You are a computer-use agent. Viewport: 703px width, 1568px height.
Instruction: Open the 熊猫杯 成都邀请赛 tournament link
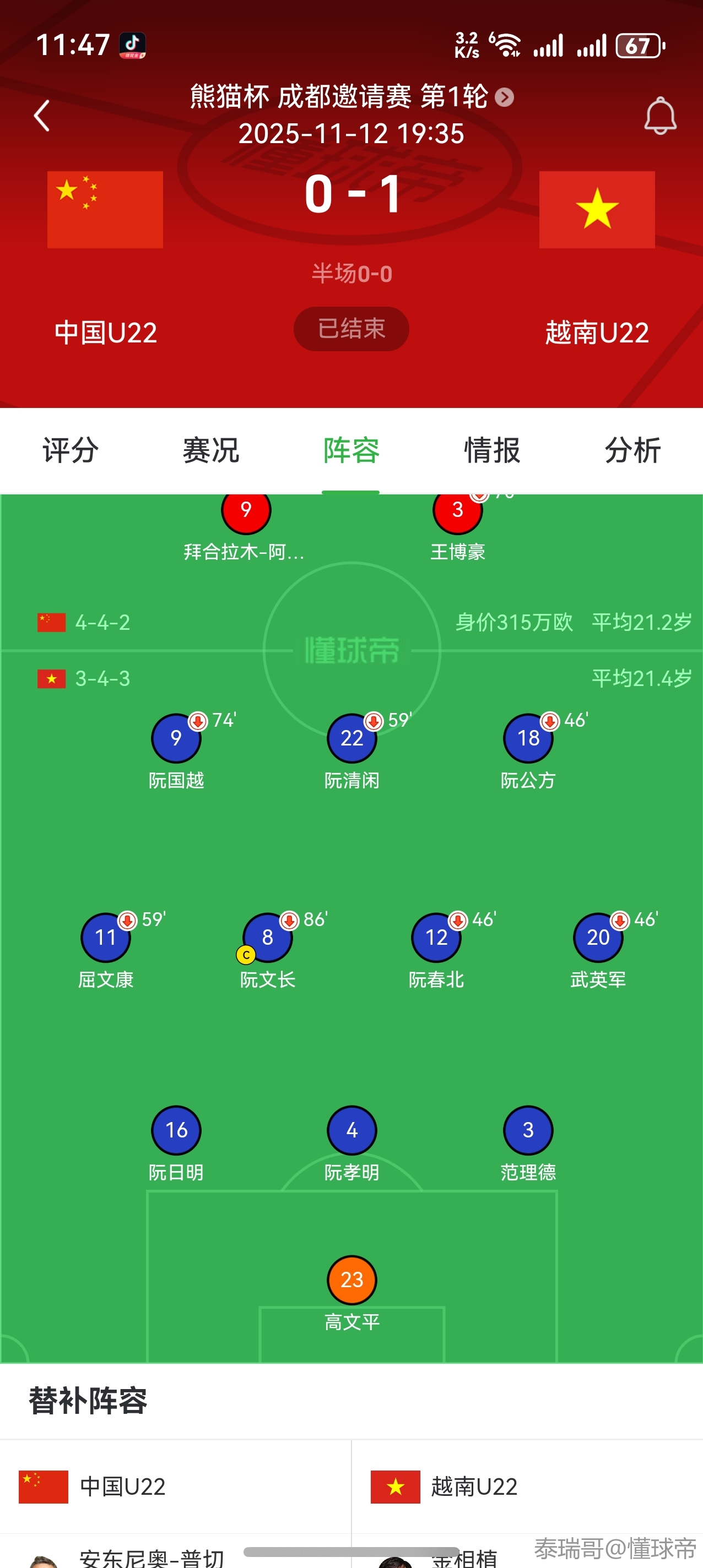coord(351,97)
